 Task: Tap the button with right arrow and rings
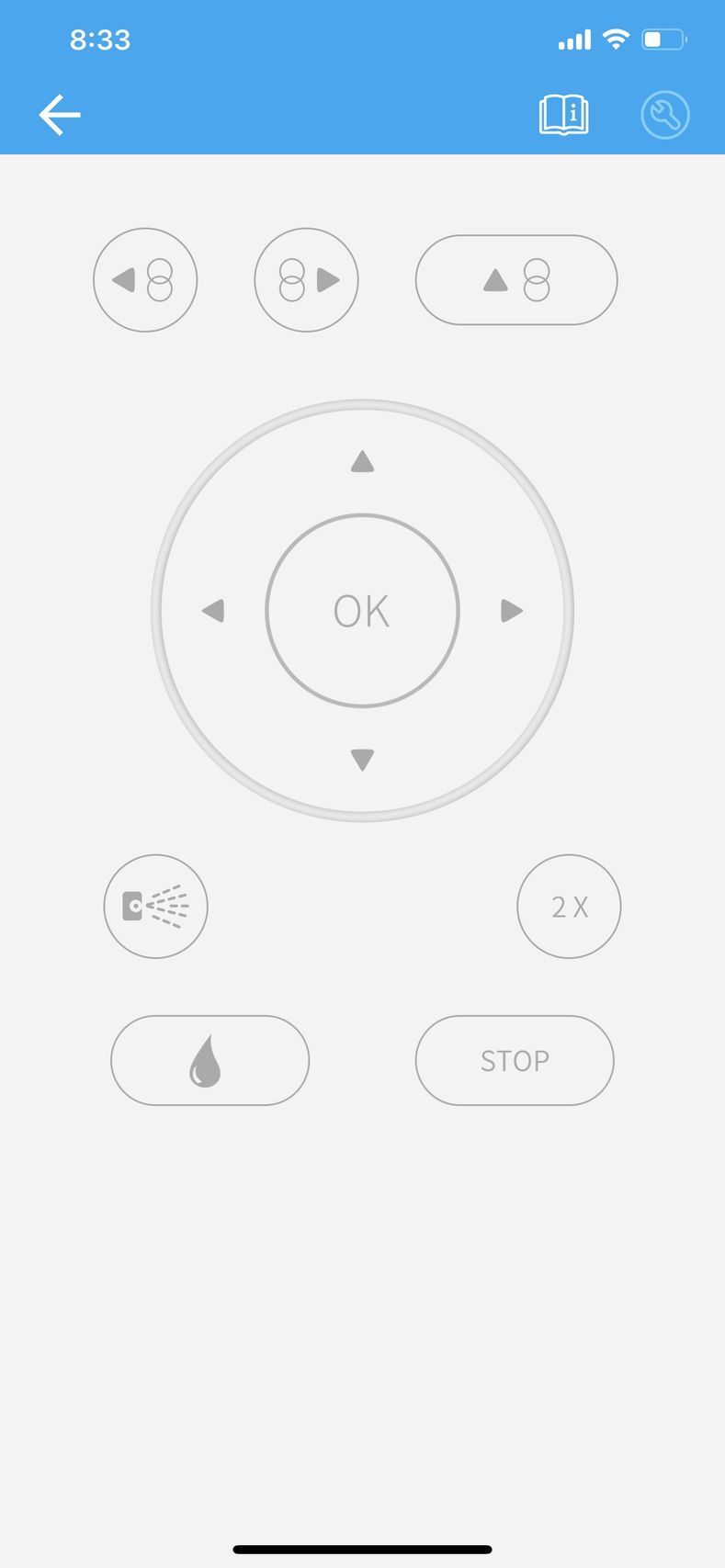[306, 280]
